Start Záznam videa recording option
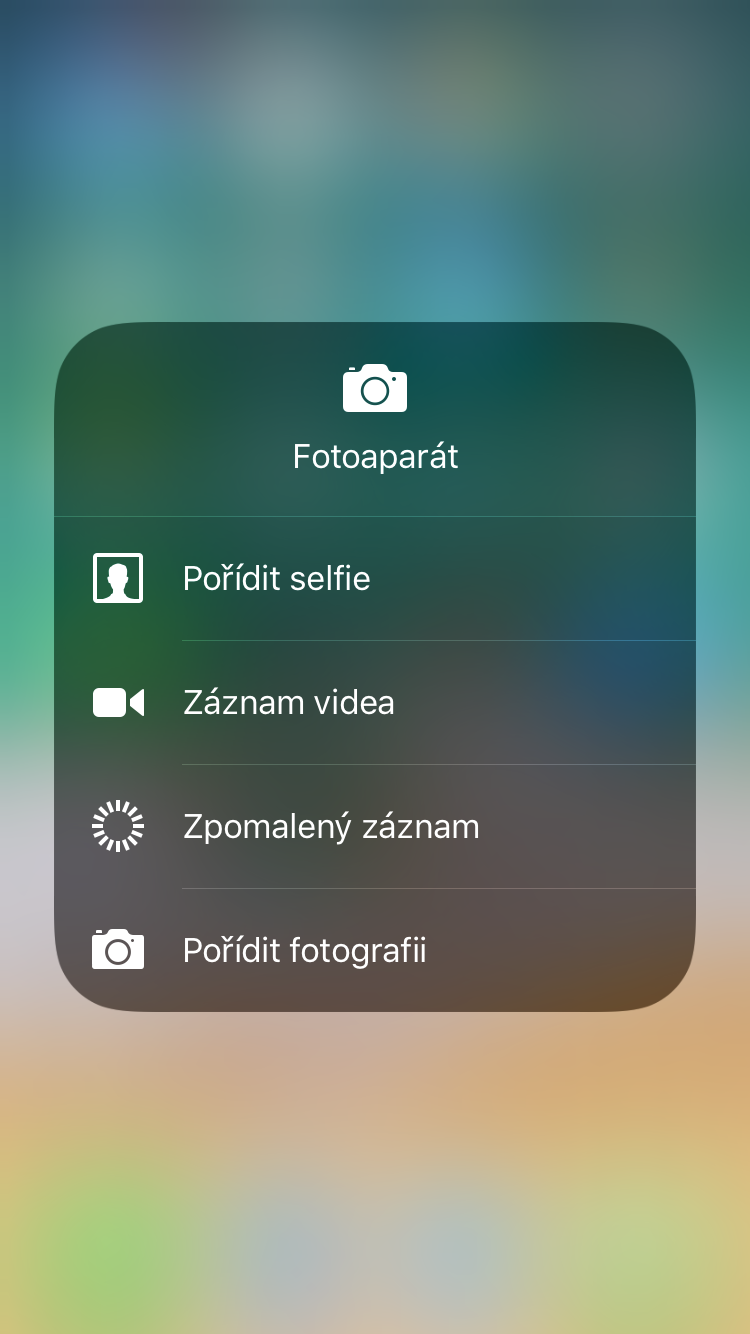 (x=288, y=703)
